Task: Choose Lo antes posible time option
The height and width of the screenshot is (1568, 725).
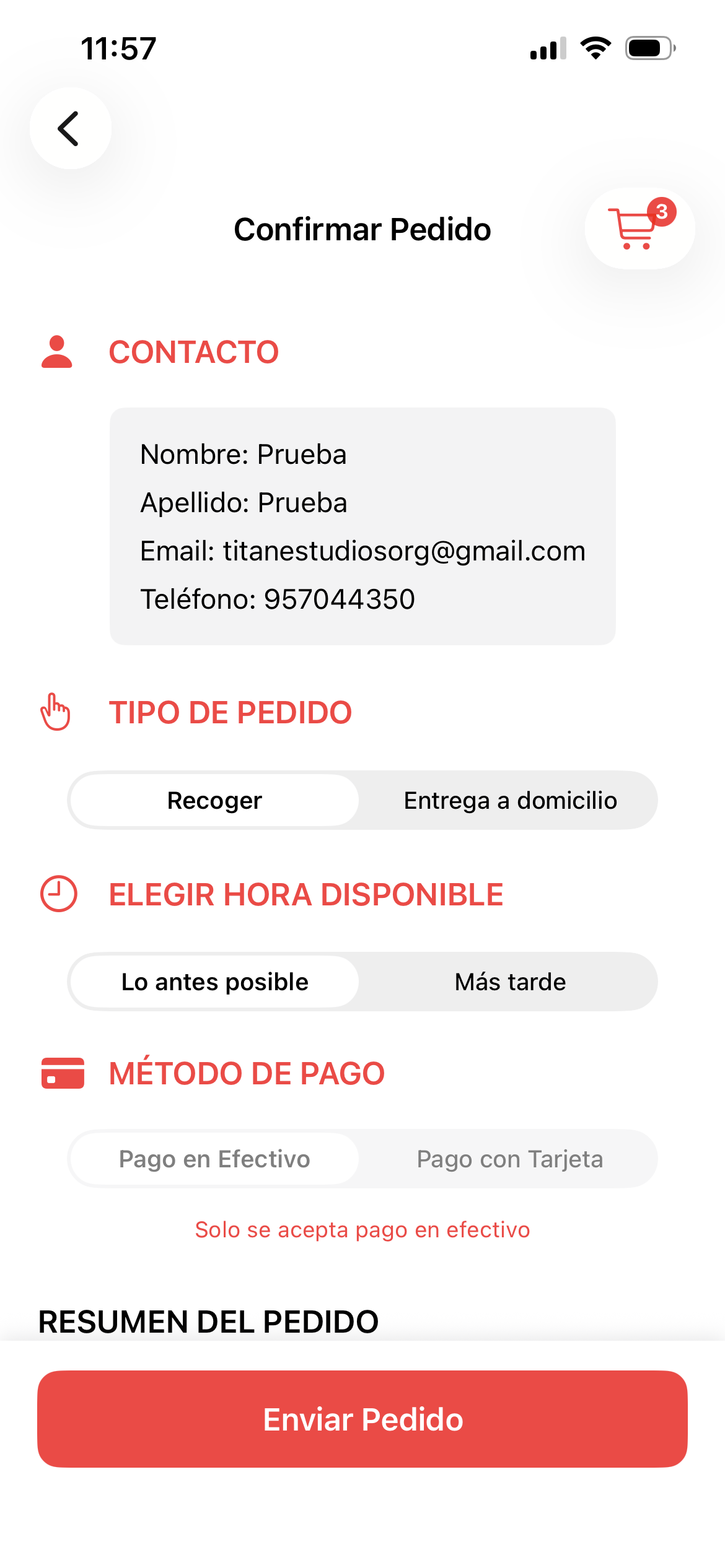Action: pyautogui.click(x=214, y=982)
